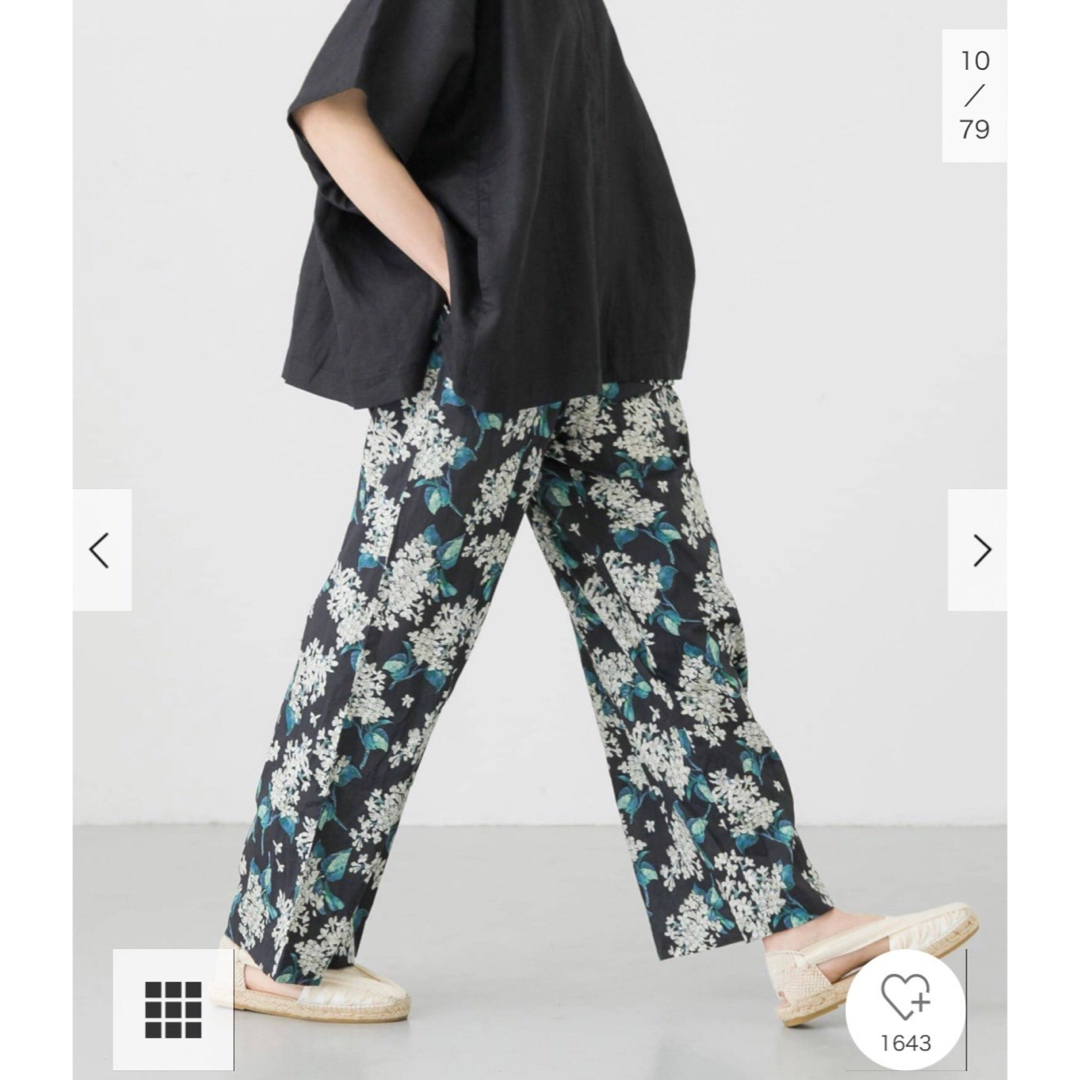Go to the previous product image
Screen dimensions: 1080x1080
click(x=101, y=550)
